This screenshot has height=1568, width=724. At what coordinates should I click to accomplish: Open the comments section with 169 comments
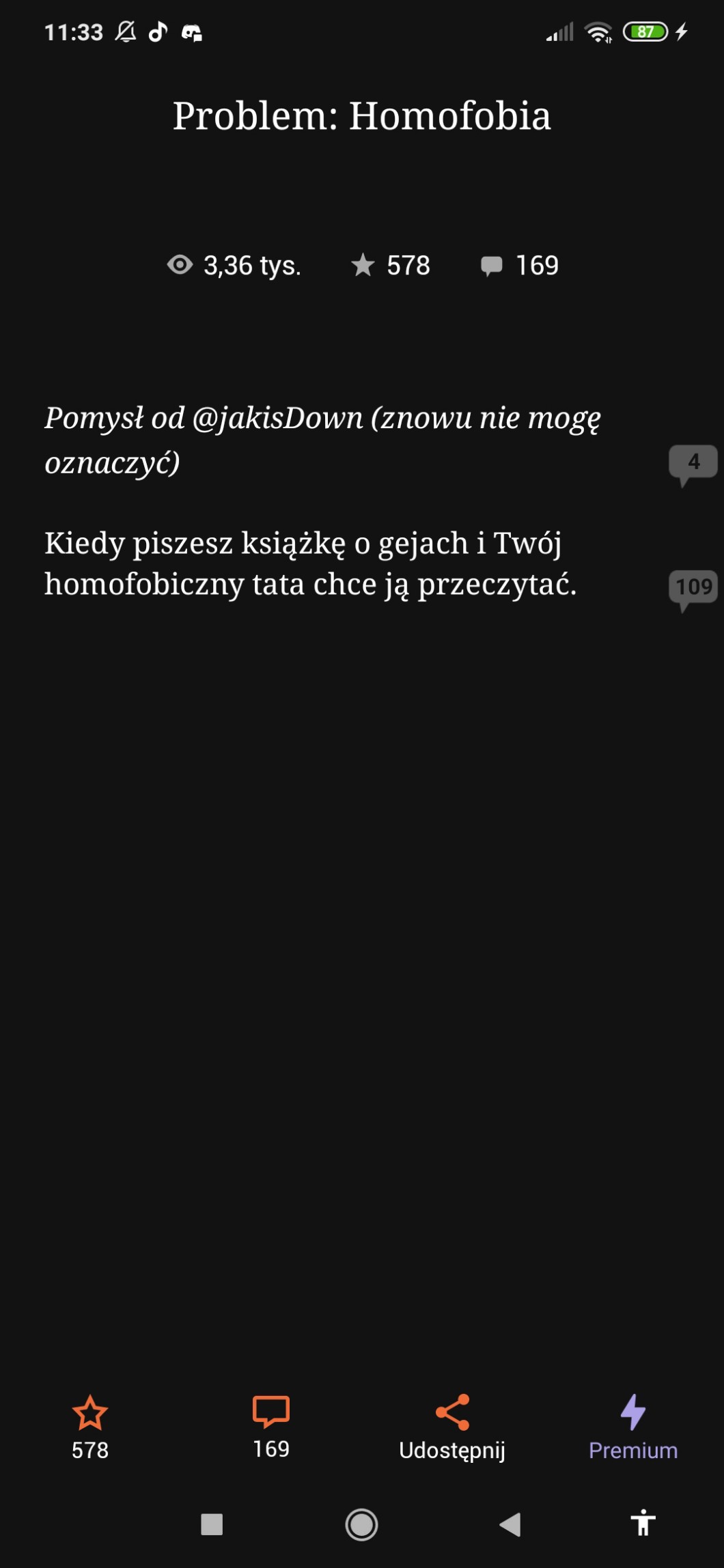tap(271, 1425)
